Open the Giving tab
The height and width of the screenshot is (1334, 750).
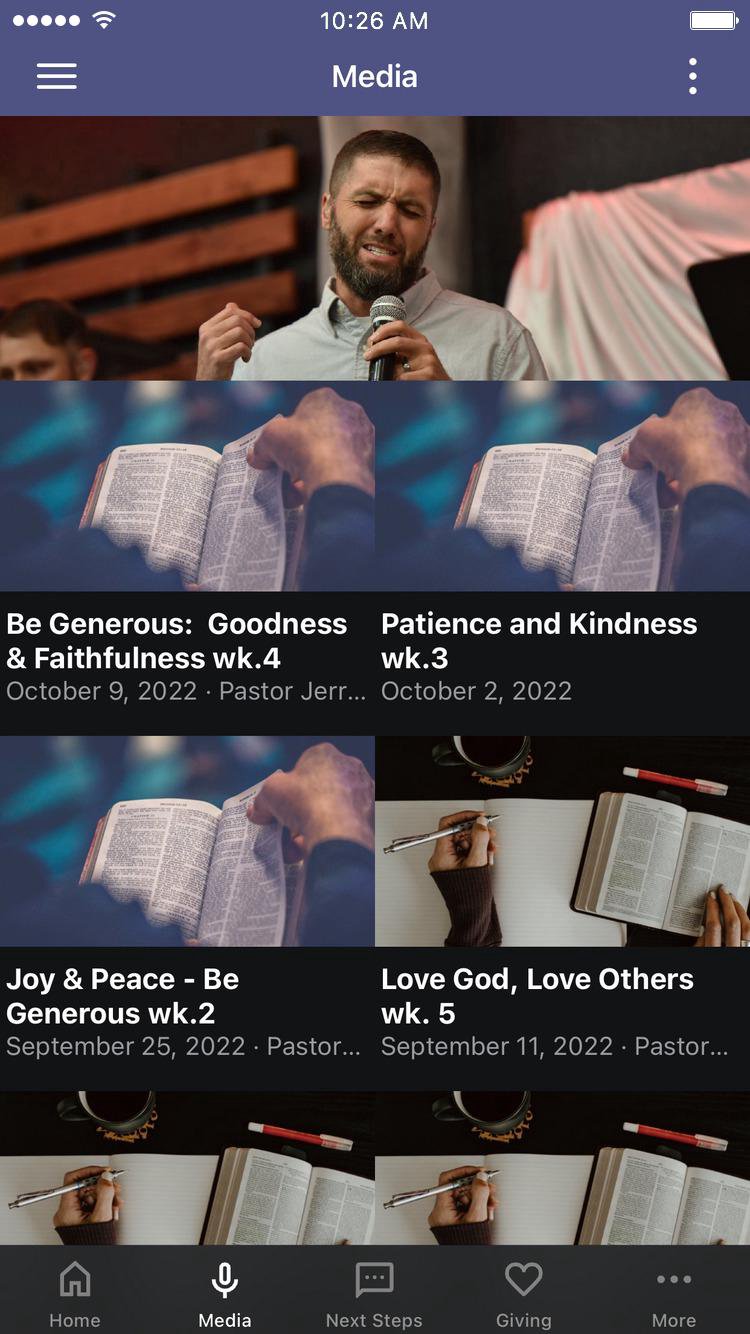(523, 1293)
